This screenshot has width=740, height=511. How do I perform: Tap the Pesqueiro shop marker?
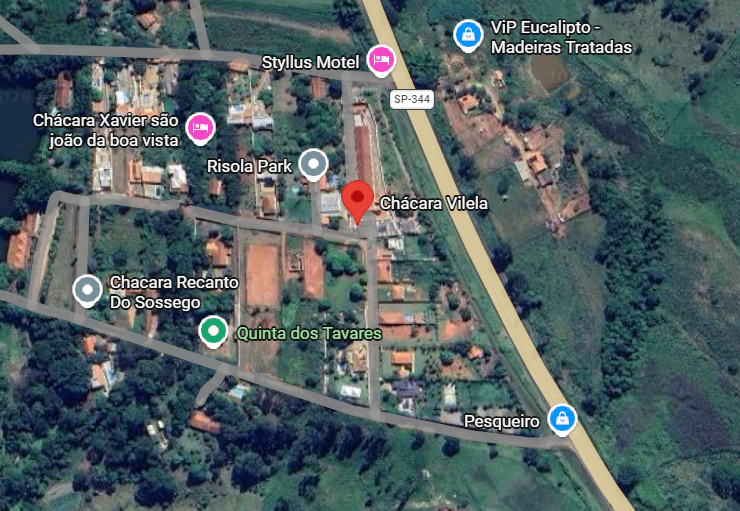(563, 419)
